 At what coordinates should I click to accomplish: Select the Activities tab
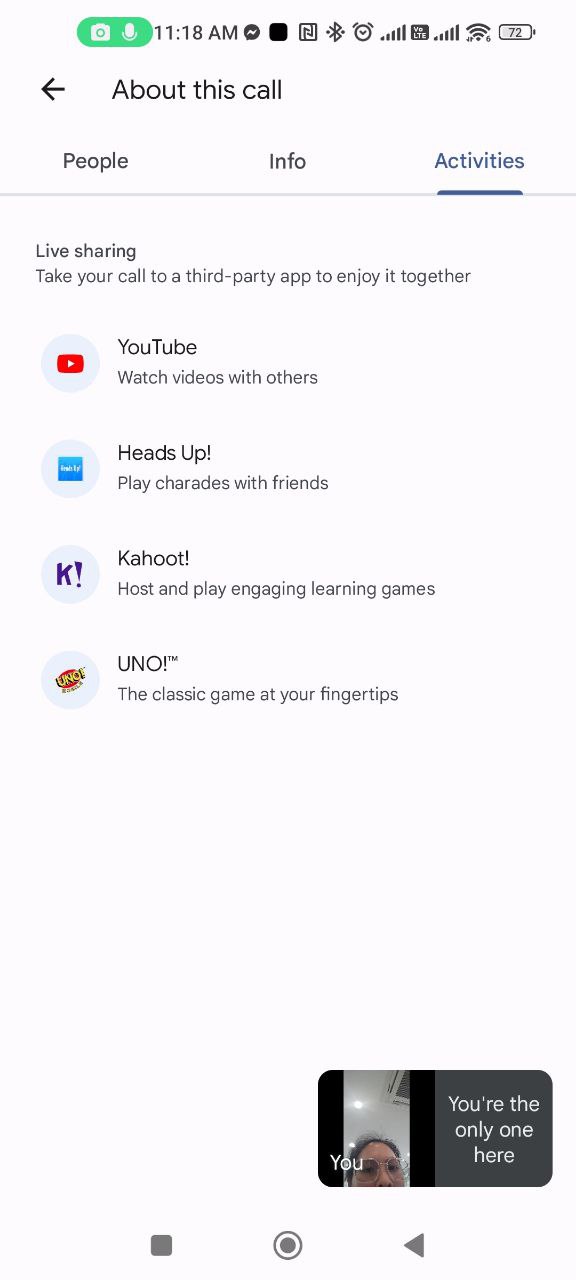pos(479,161)
